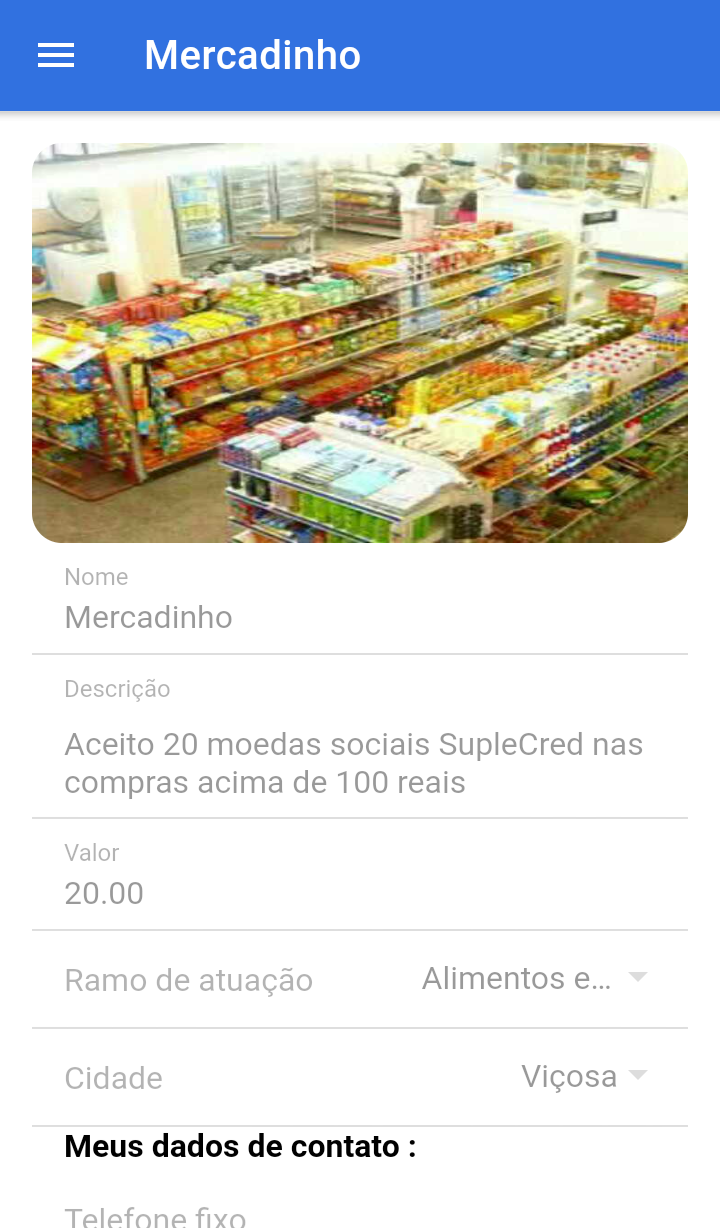This screenshot has height=1228, width=720.
Task: Edit the Nome field
Action: pos(360,617)
